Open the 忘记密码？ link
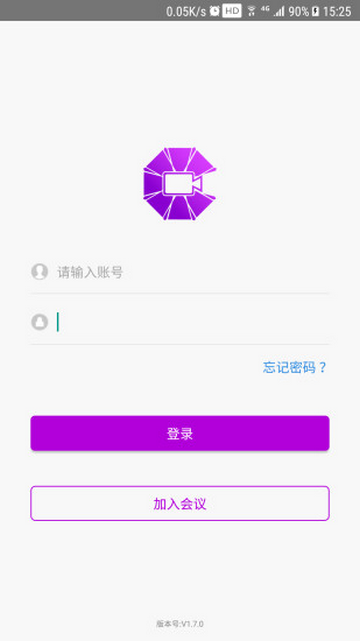 tap(295, 368)
